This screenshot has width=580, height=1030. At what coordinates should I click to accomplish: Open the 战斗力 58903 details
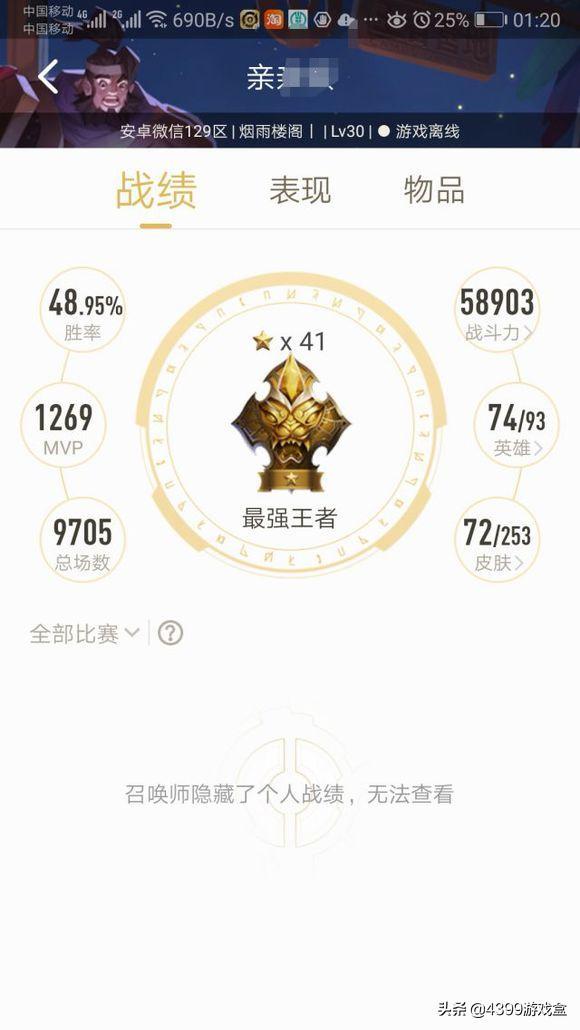point(497,311)
